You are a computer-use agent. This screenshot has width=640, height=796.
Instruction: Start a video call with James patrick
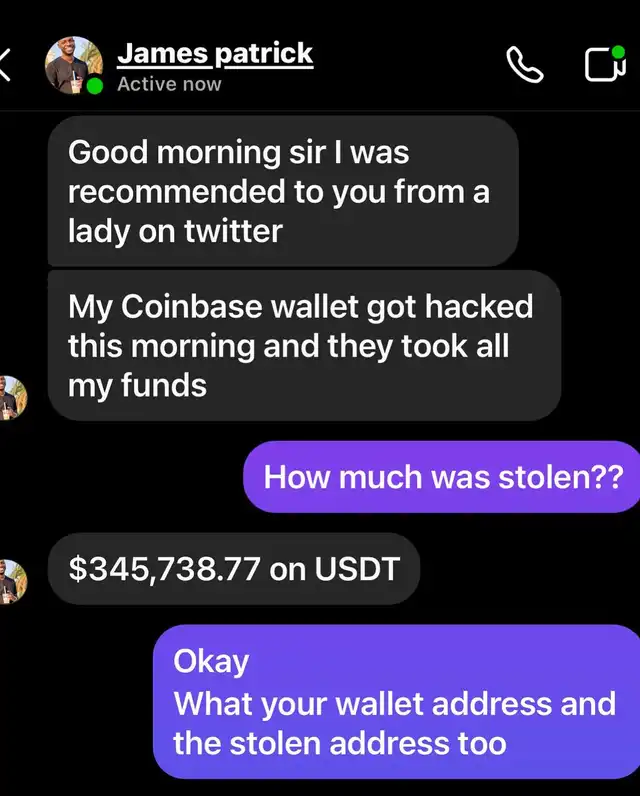tap(603, 66)
